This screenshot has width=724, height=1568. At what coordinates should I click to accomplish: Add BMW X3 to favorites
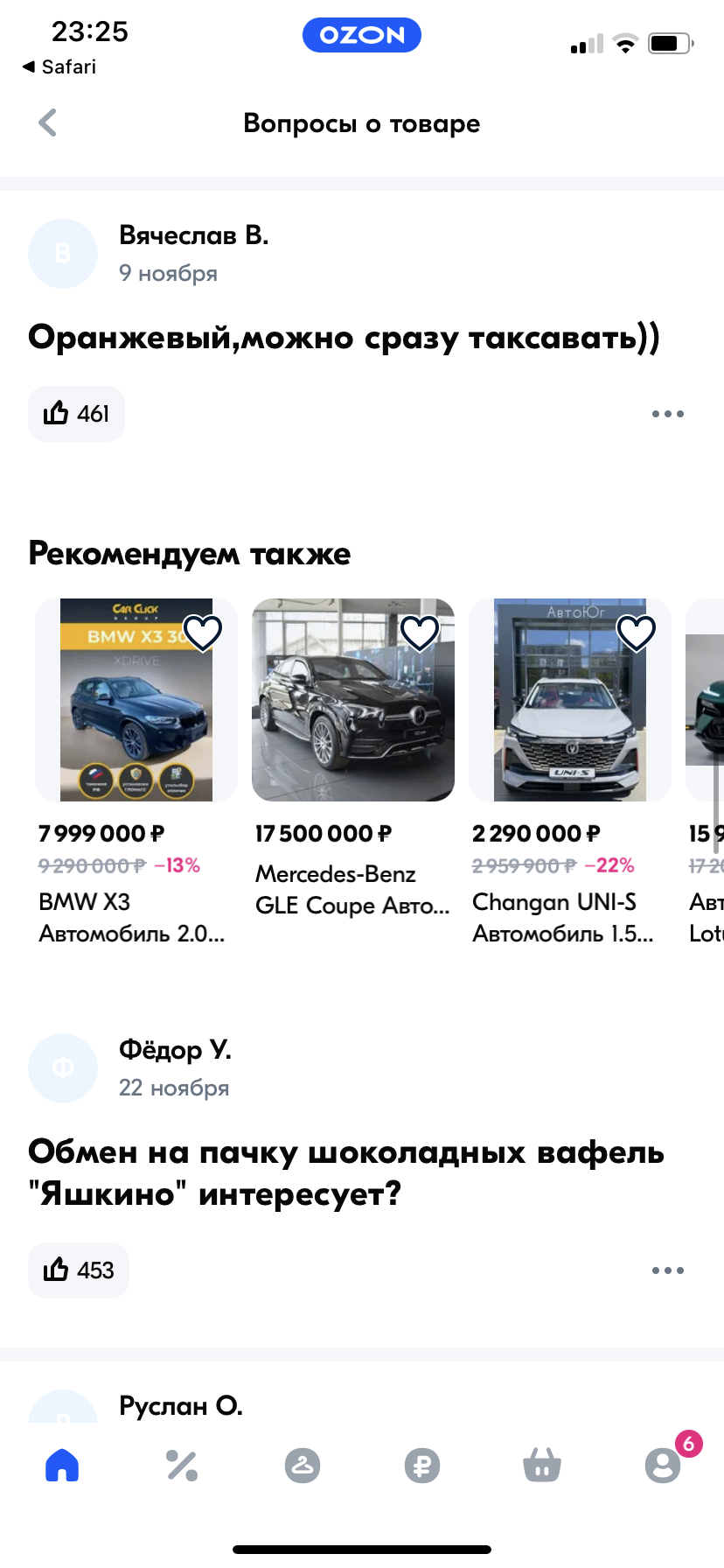pos(203,633)
